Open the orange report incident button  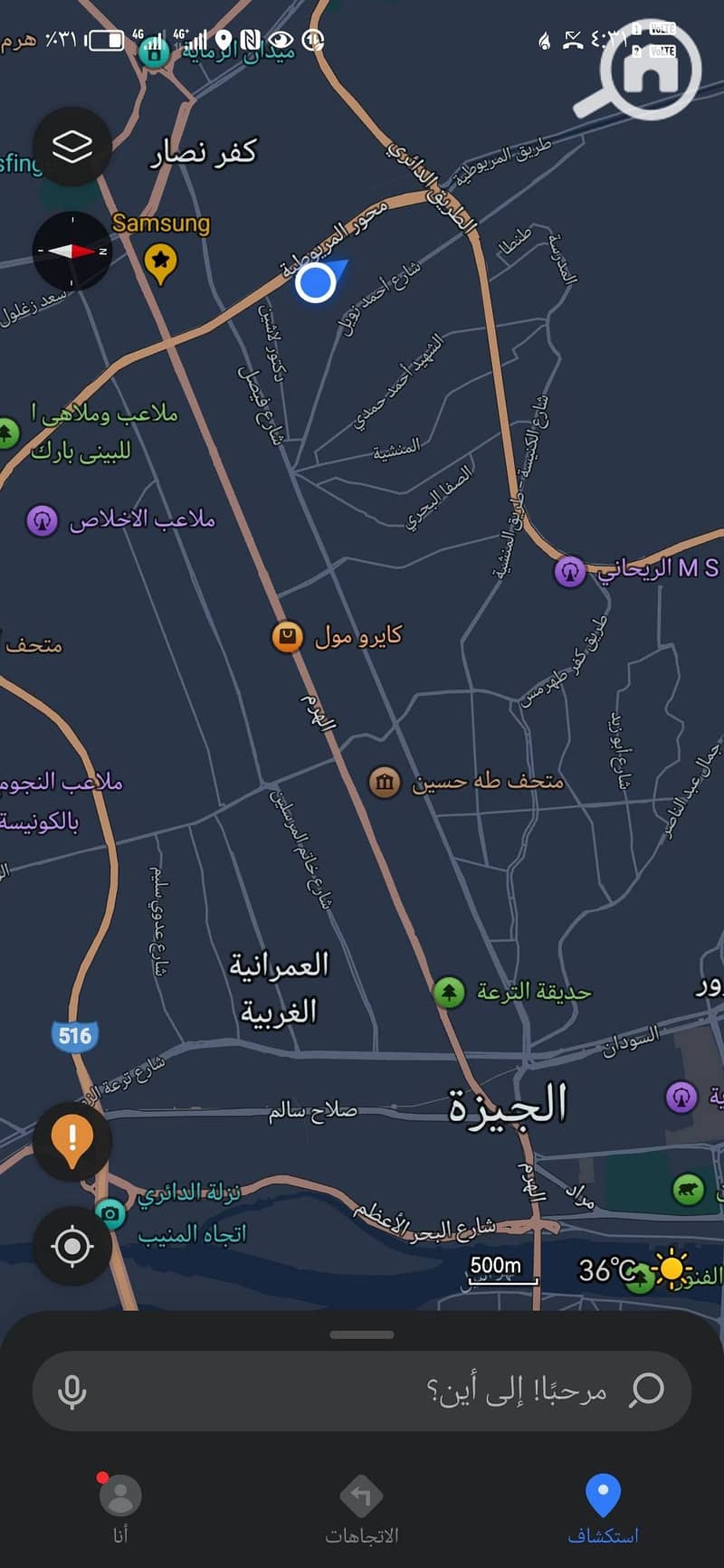point(72,1140)
